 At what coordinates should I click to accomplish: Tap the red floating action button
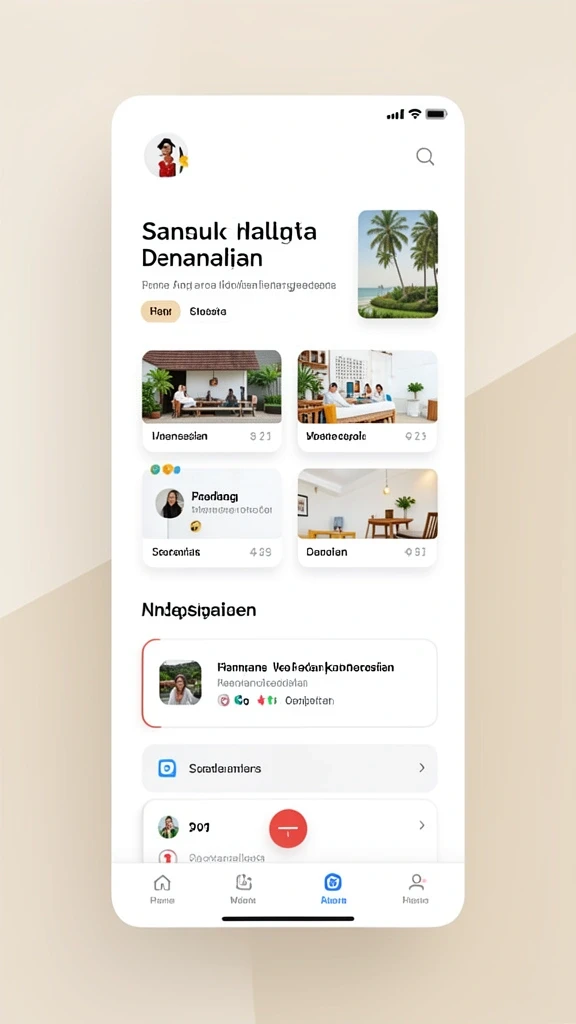(x=288, y=828)
